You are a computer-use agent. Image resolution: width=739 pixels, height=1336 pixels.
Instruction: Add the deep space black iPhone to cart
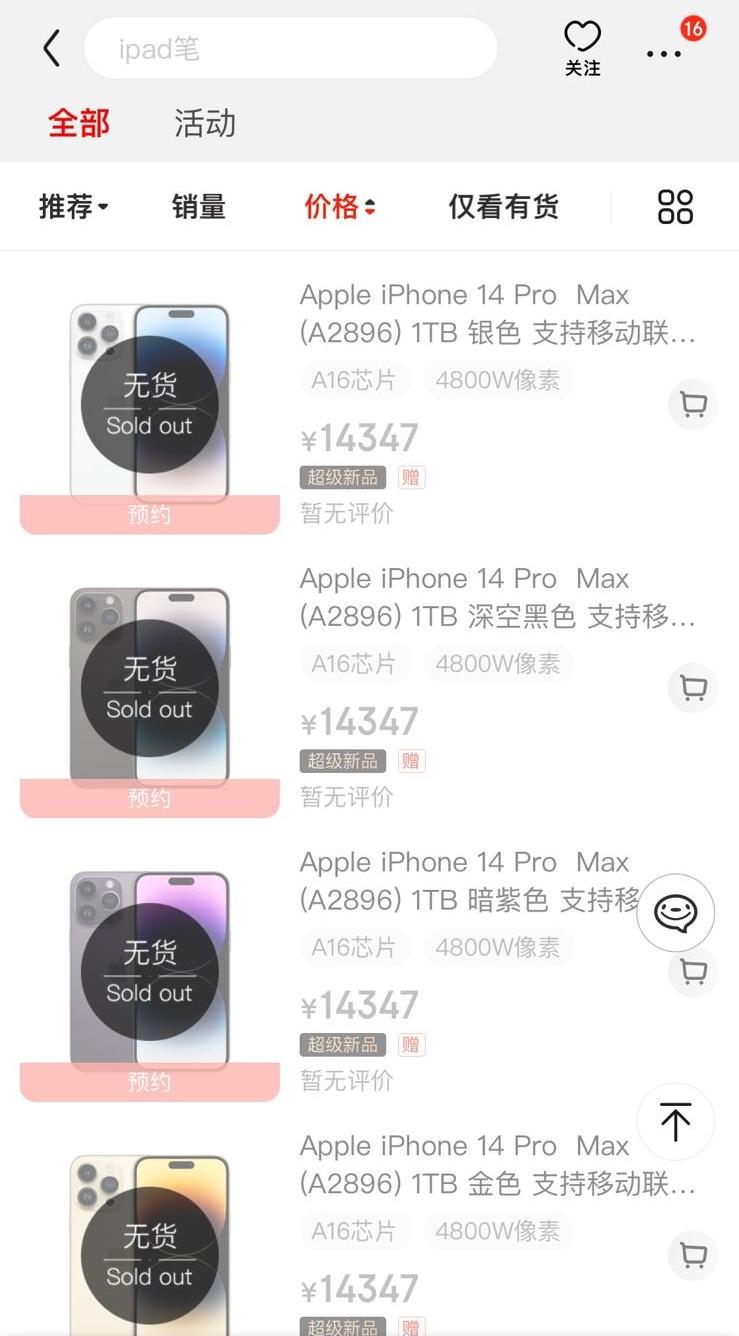tap(692, 688)
